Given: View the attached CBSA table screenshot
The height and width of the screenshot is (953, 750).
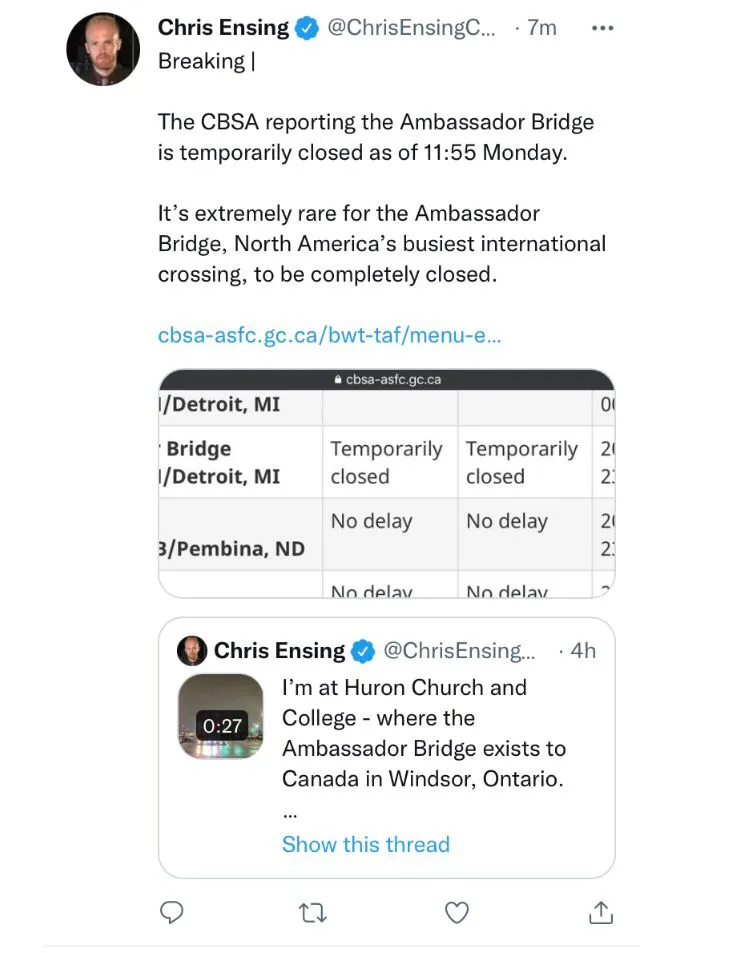Looking at the screenshot, I should click(386, 483).
